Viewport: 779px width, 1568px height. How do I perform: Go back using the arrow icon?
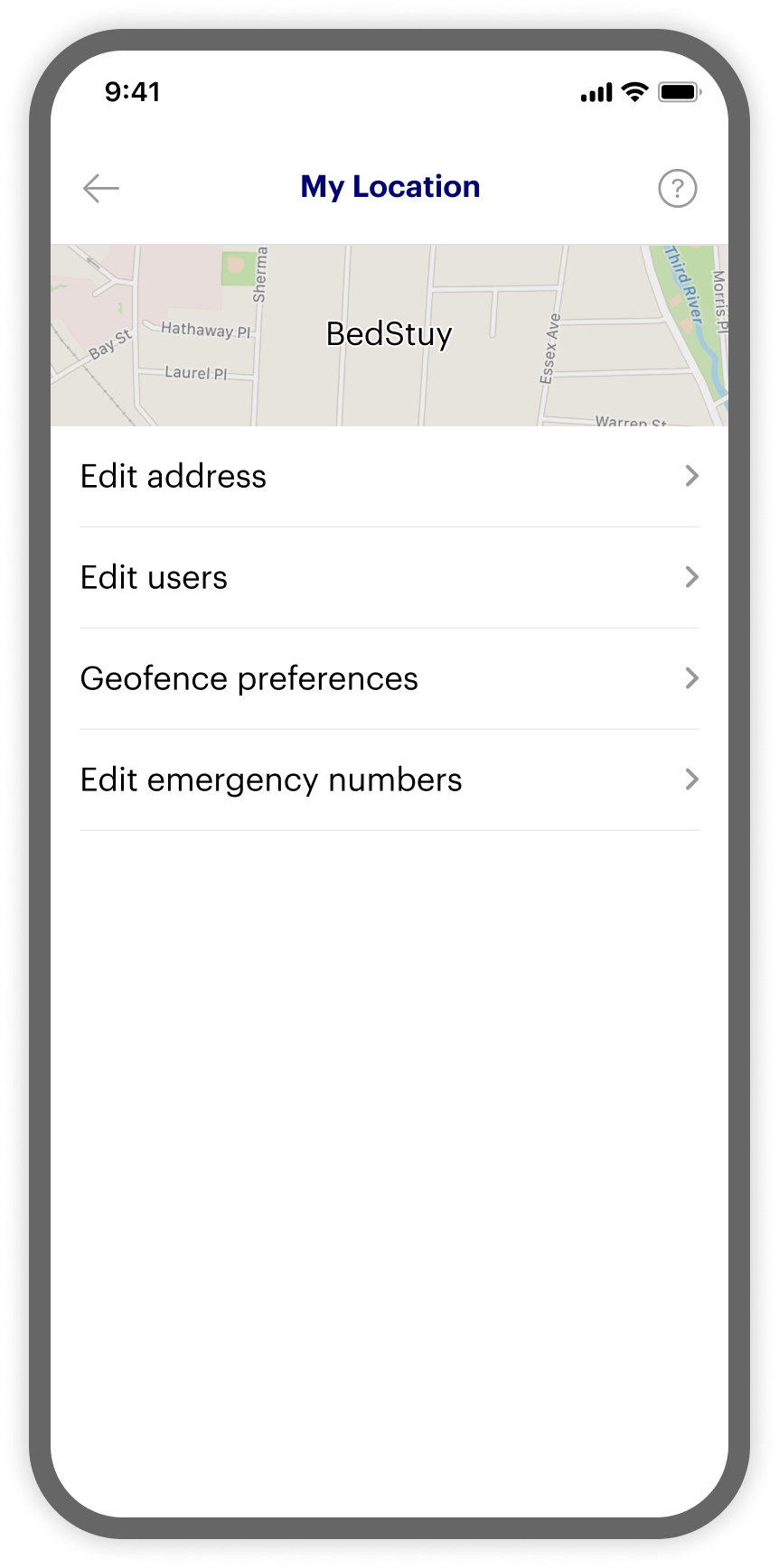point(101,188)
